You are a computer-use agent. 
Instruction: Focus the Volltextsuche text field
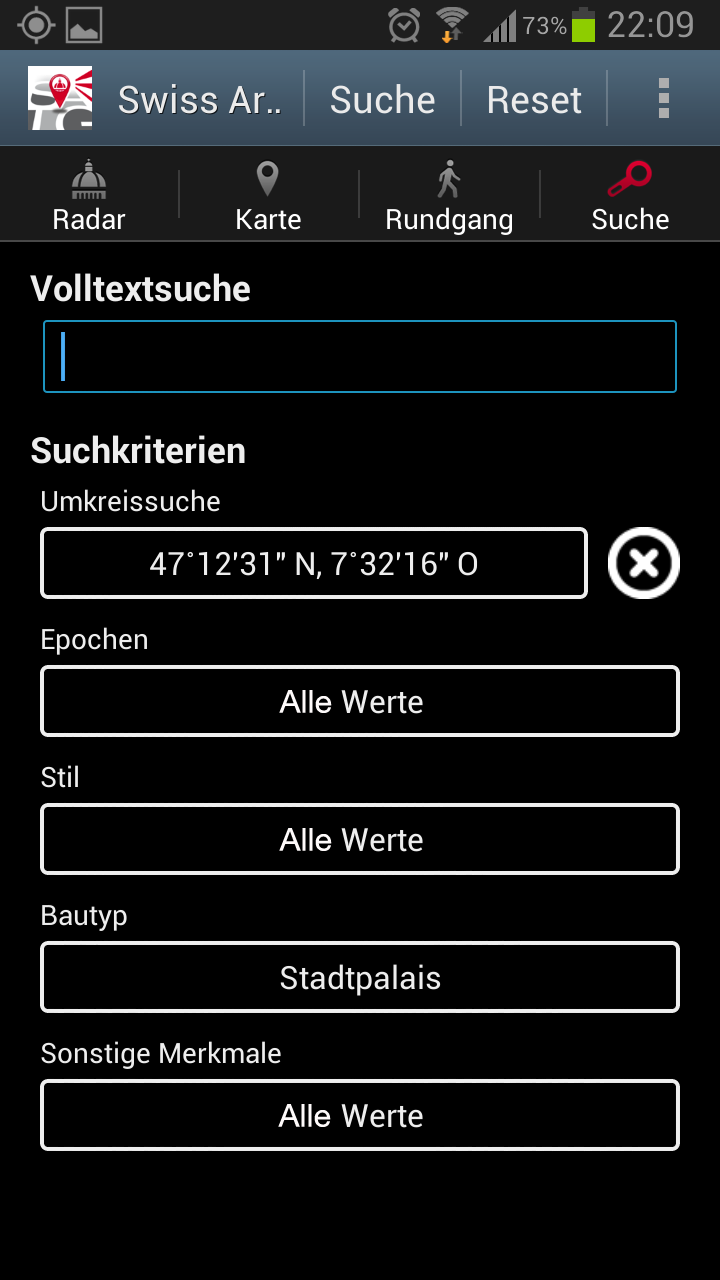(x=360, y=356)
